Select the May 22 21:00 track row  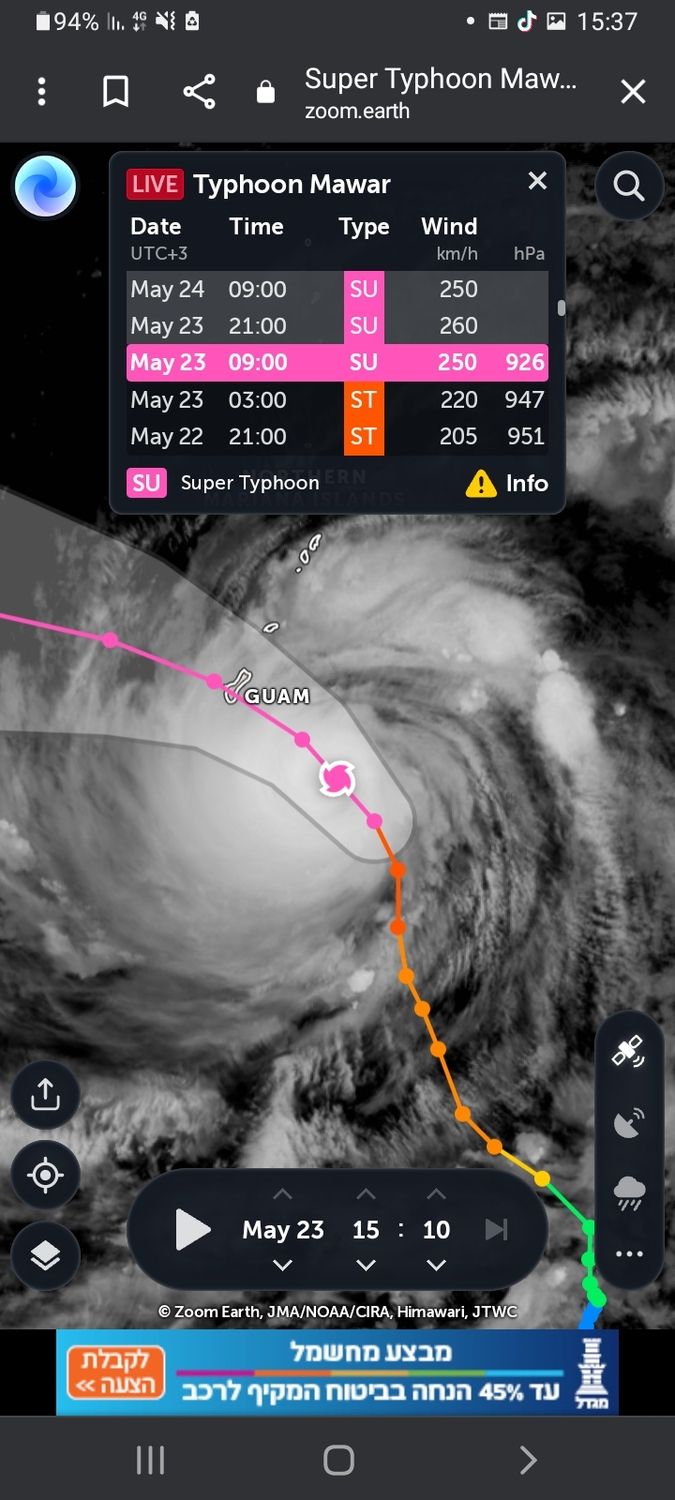337,436
